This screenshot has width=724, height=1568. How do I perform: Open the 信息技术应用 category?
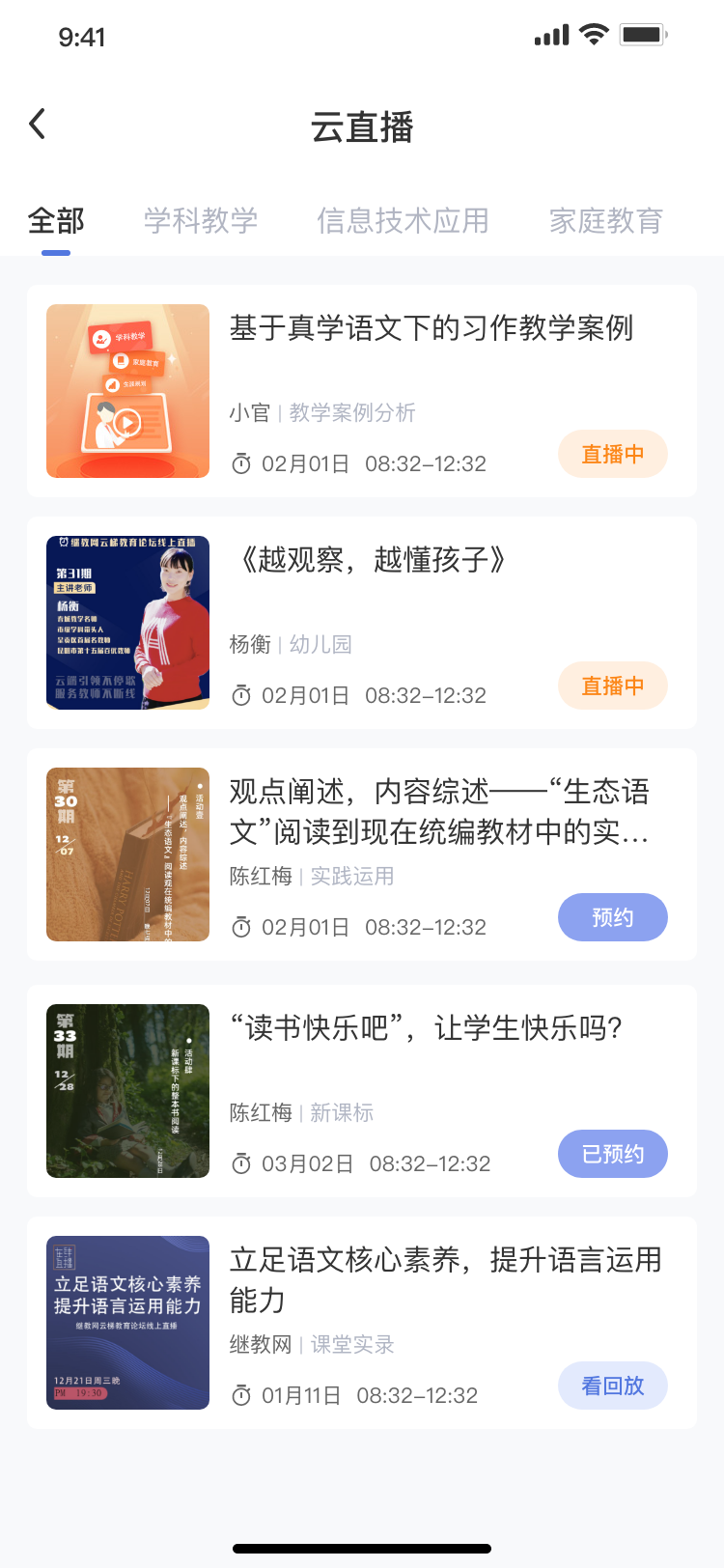404,221
